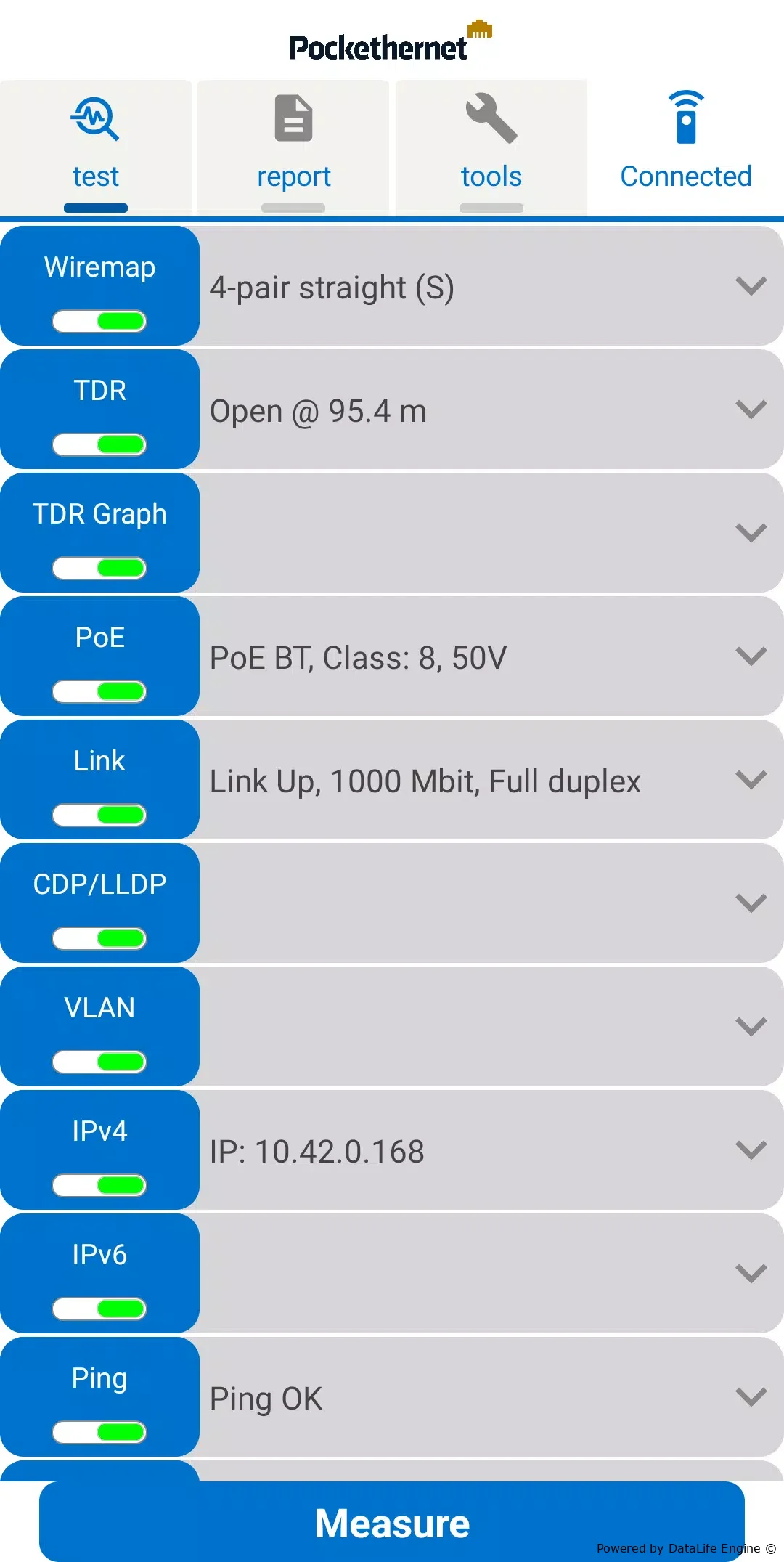The height and width of the screenshot is (1562, 784).
Task: Toggle the Link test switch
Action: point(99,815)
